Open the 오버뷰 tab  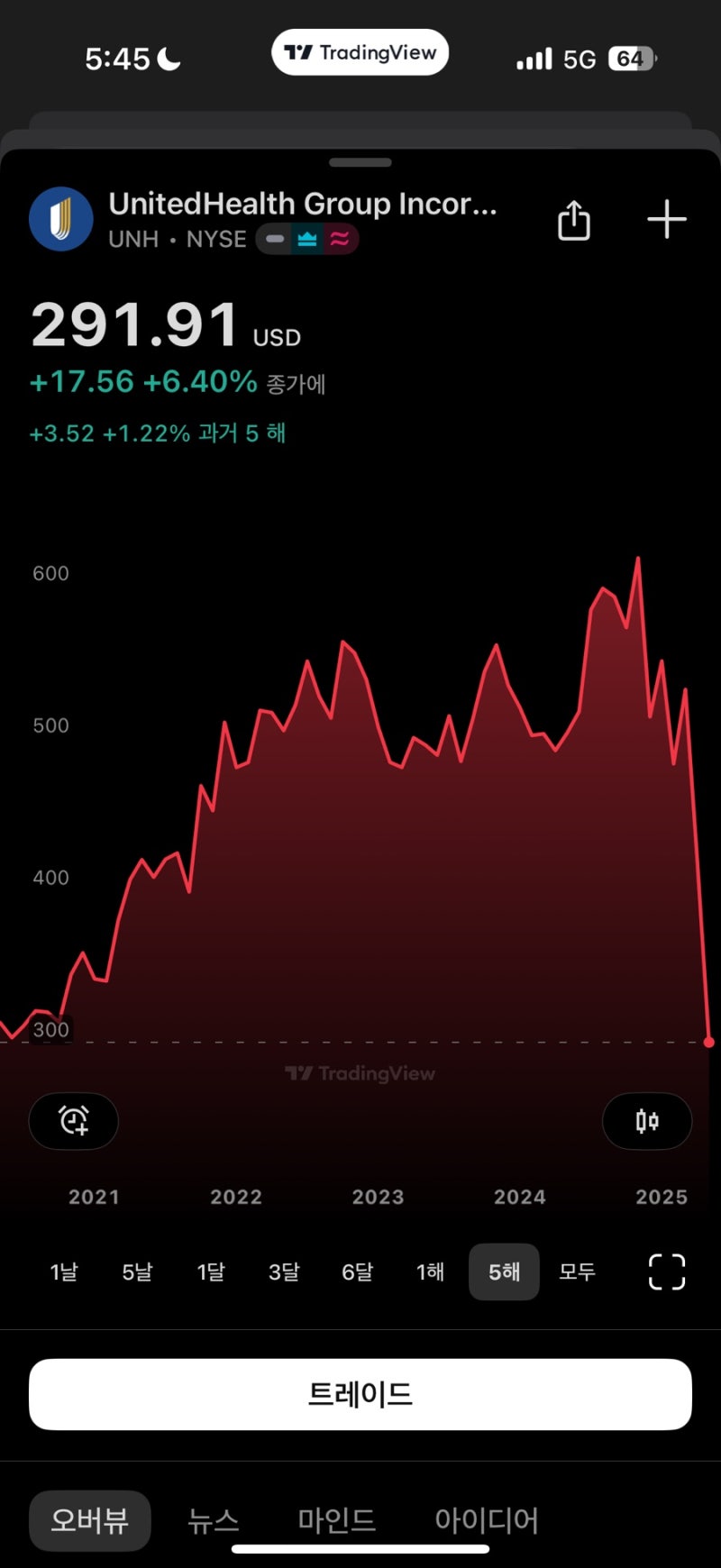[89, 1520]
